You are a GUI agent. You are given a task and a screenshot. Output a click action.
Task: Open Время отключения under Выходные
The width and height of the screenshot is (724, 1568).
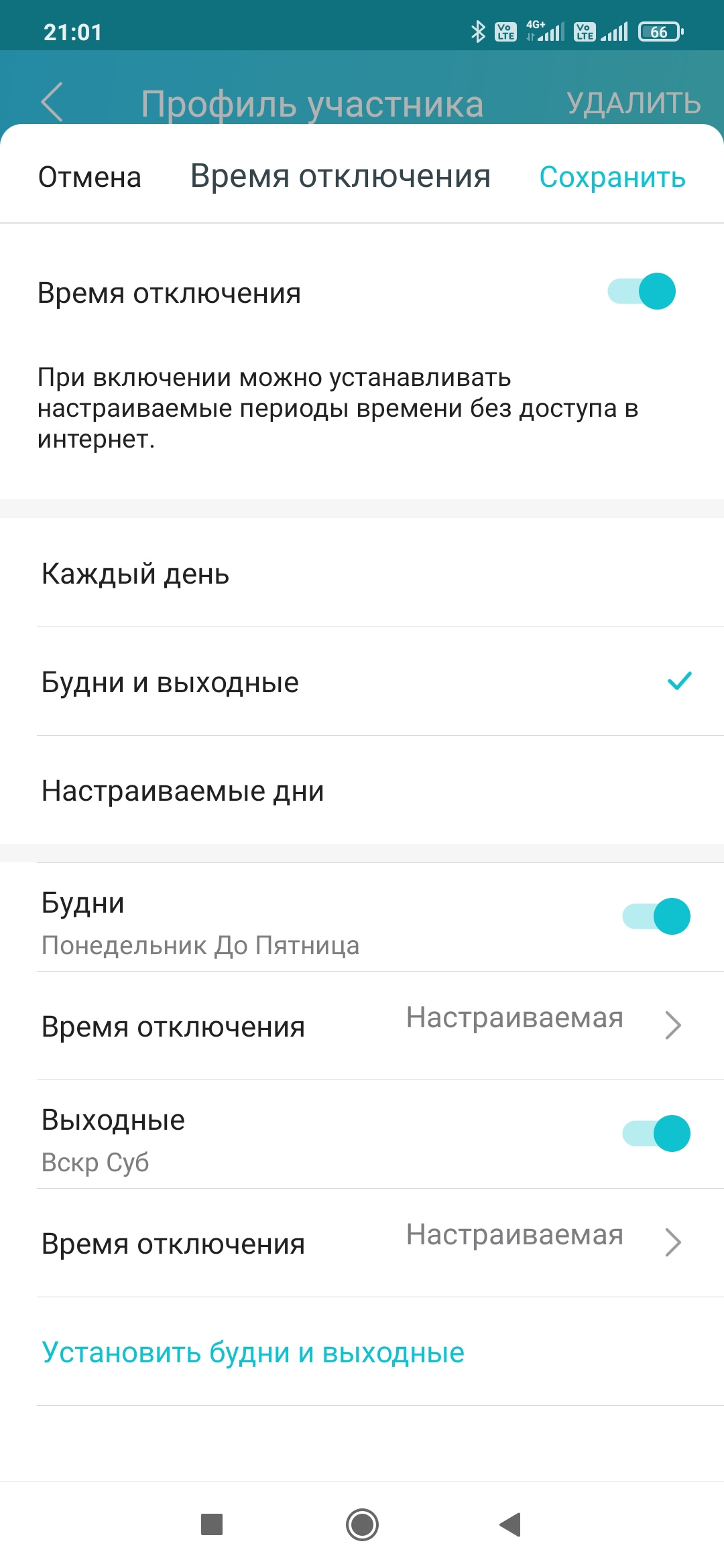(x=362, y=1243)
